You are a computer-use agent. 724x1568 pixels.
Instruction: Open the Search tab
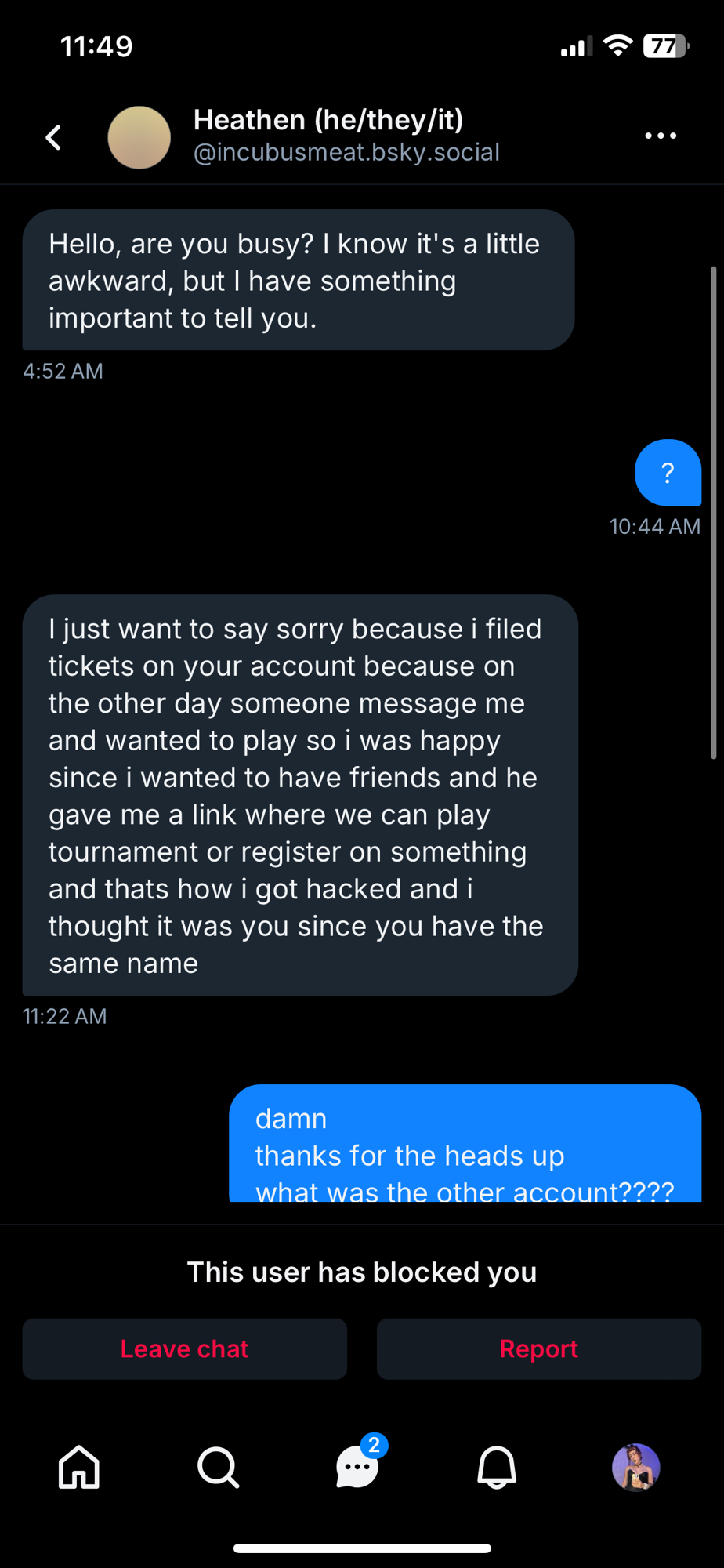[x=218, y=1467]
